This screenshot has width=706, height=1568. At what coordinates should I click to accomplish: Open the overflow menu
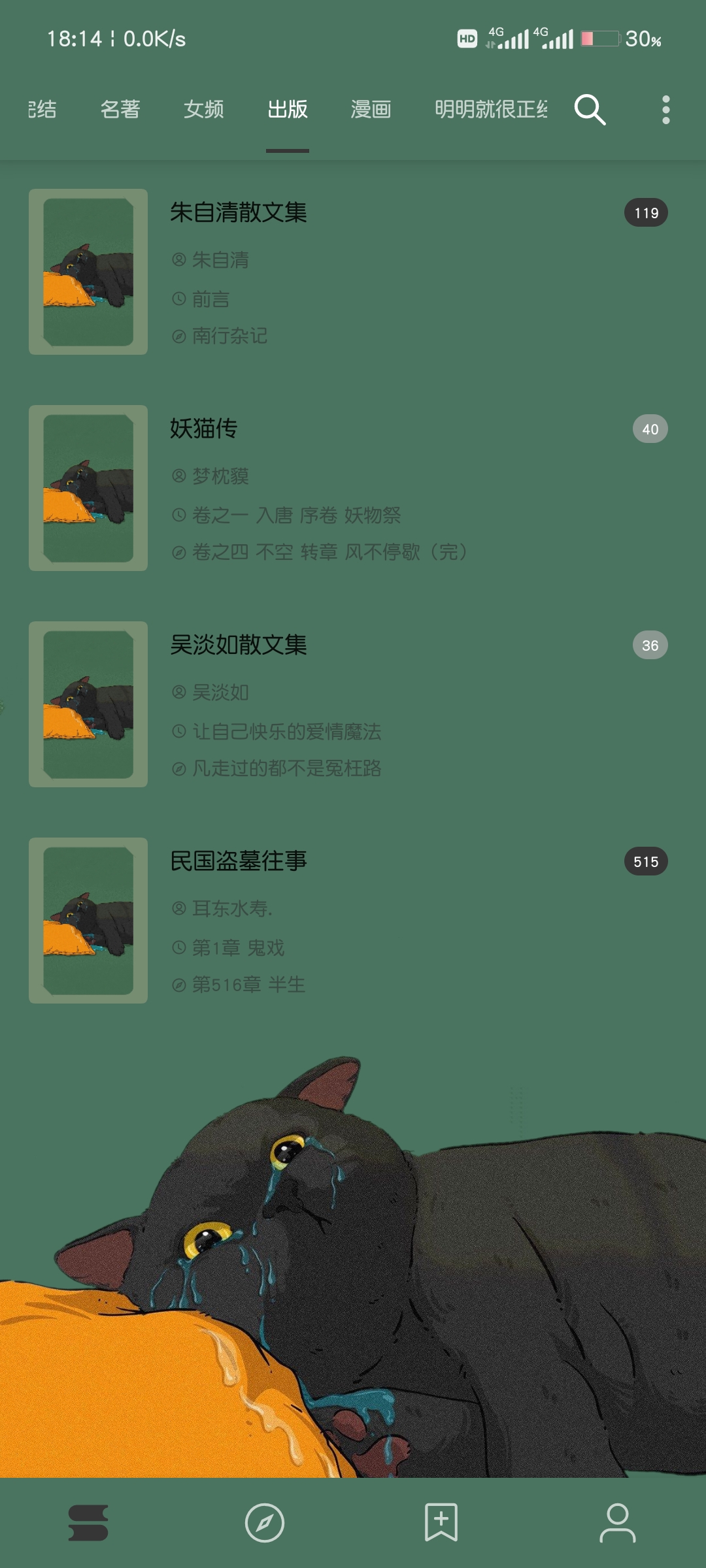[x=665, y=109]
